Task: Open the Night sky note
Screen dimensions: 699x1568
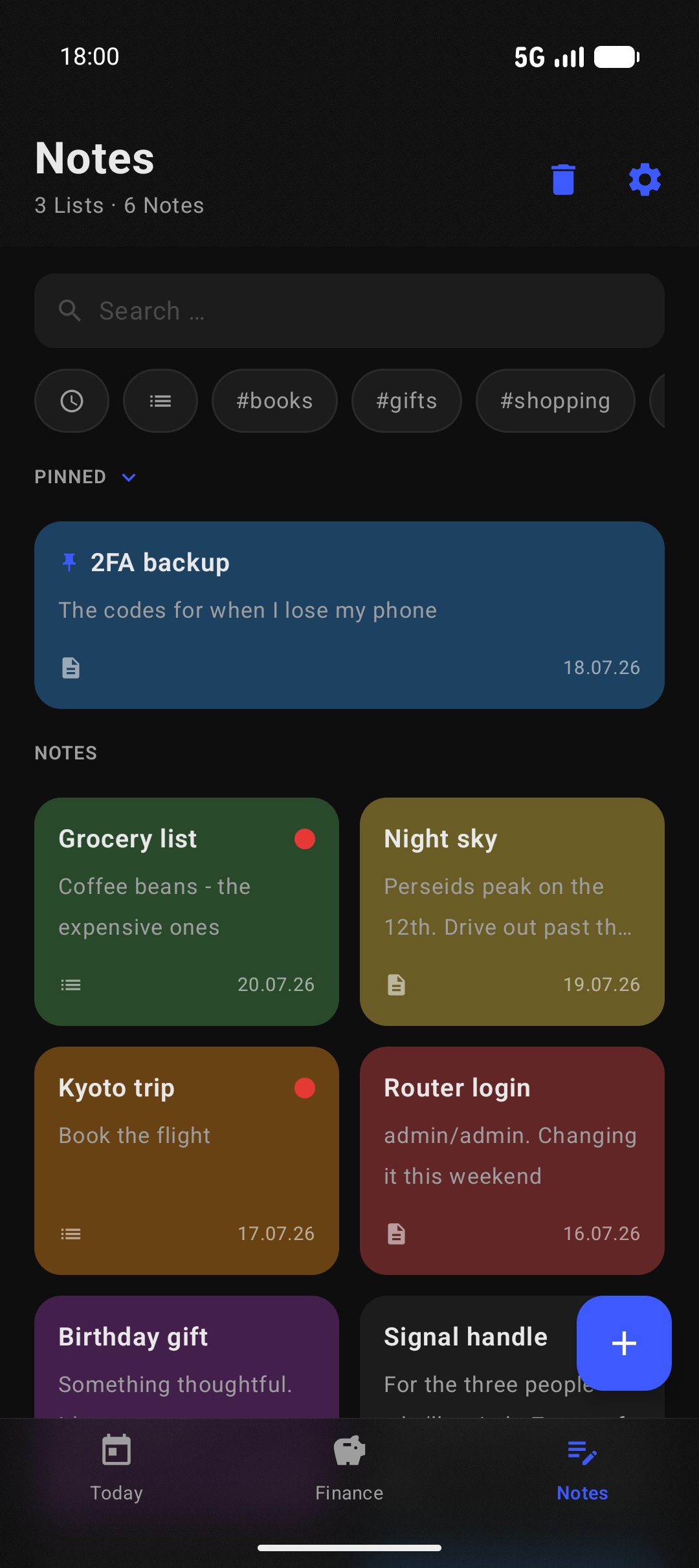Action: point(512,911)
